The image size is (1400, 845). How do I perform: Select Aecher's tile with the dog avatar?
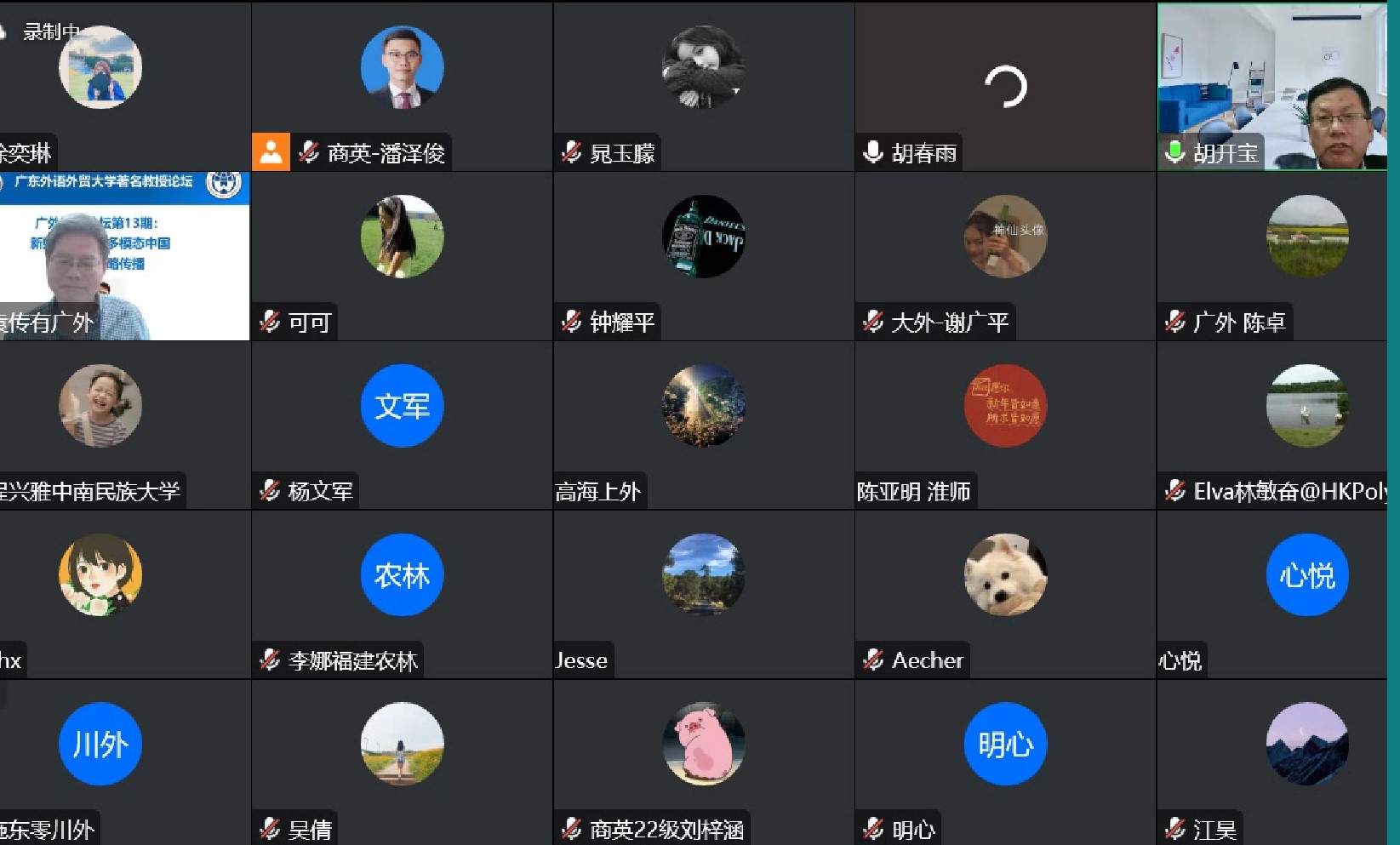click(1005, 593)
